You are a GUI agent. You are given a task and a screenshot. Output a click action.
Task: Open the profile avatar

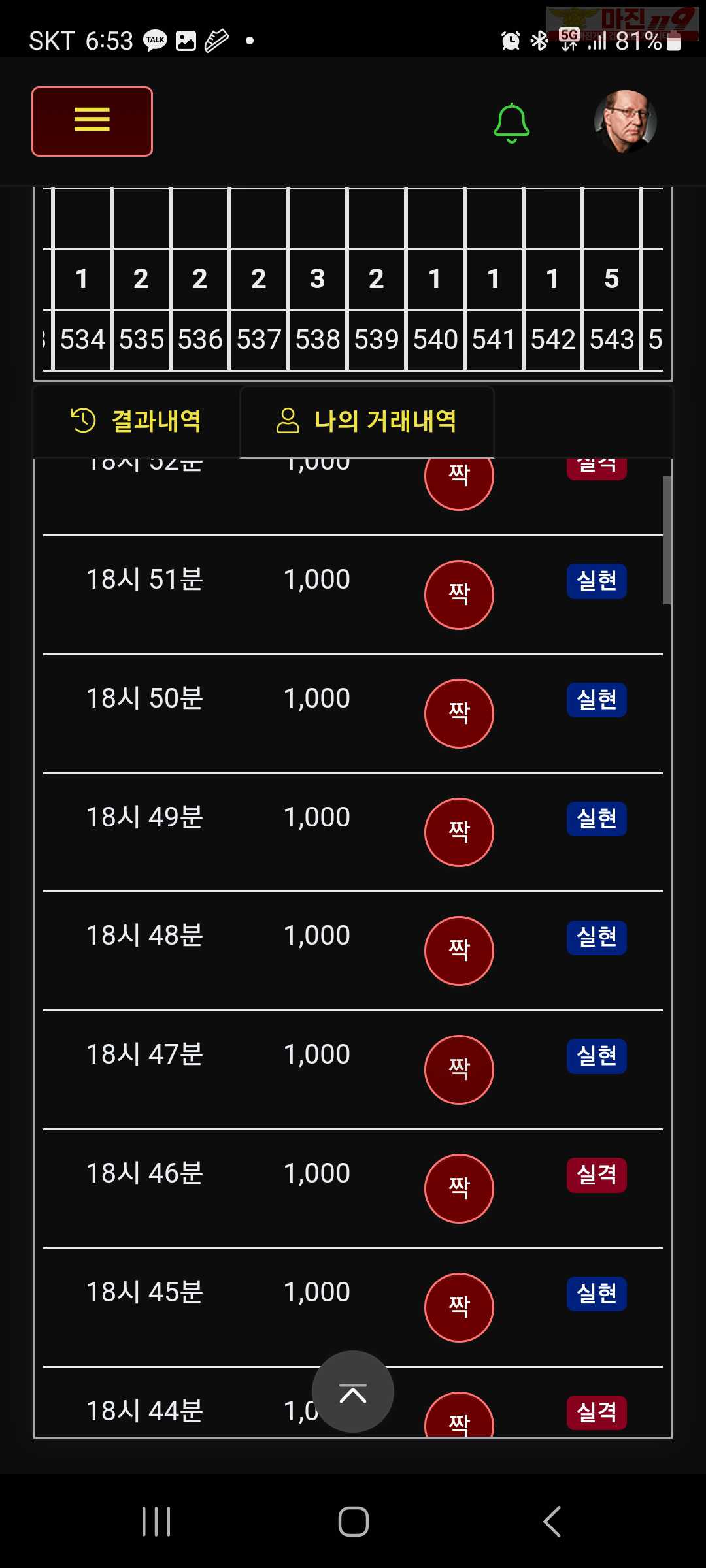(x=626, y=122)
